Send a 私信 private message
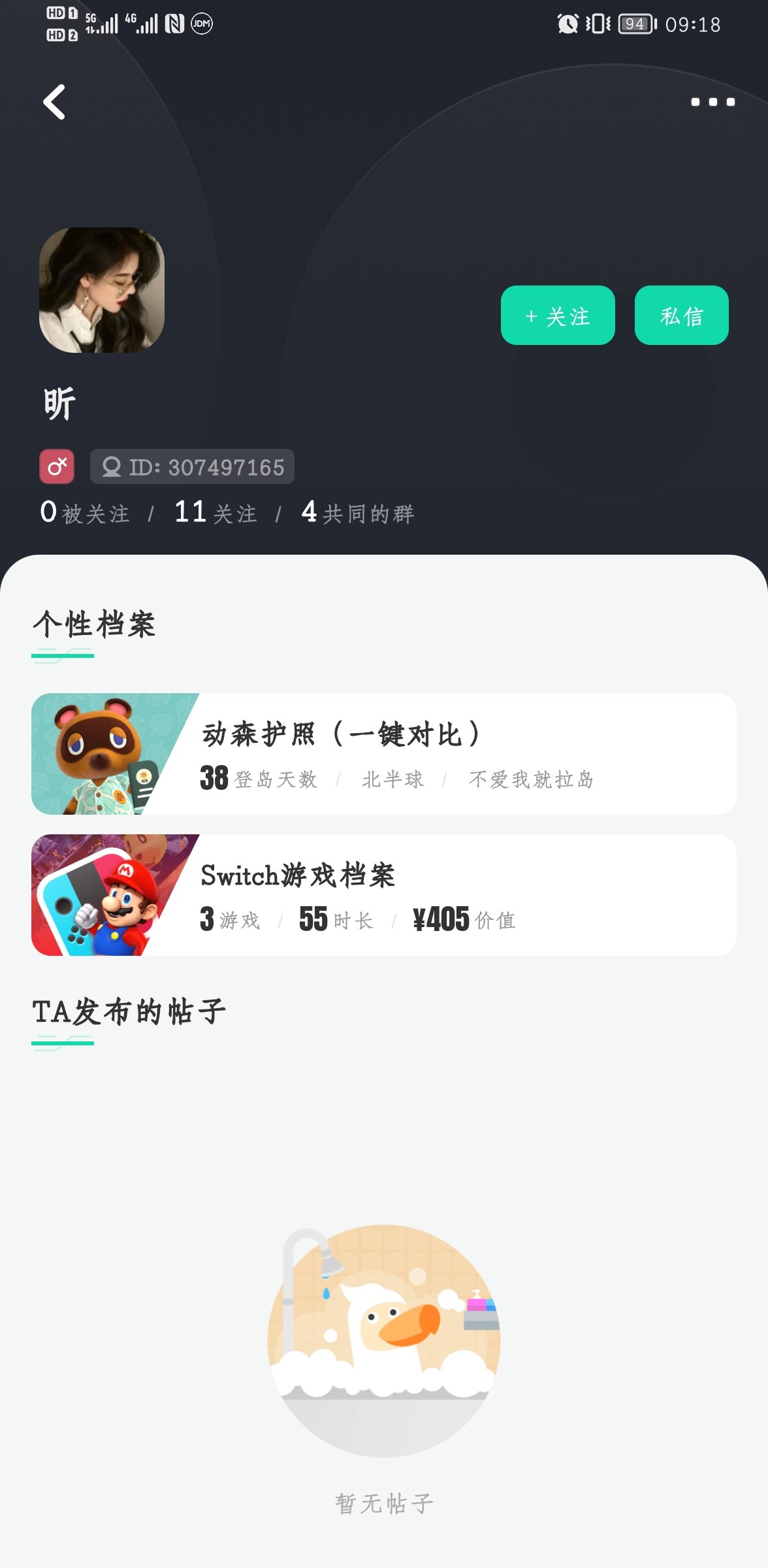 tap(681, 316)
